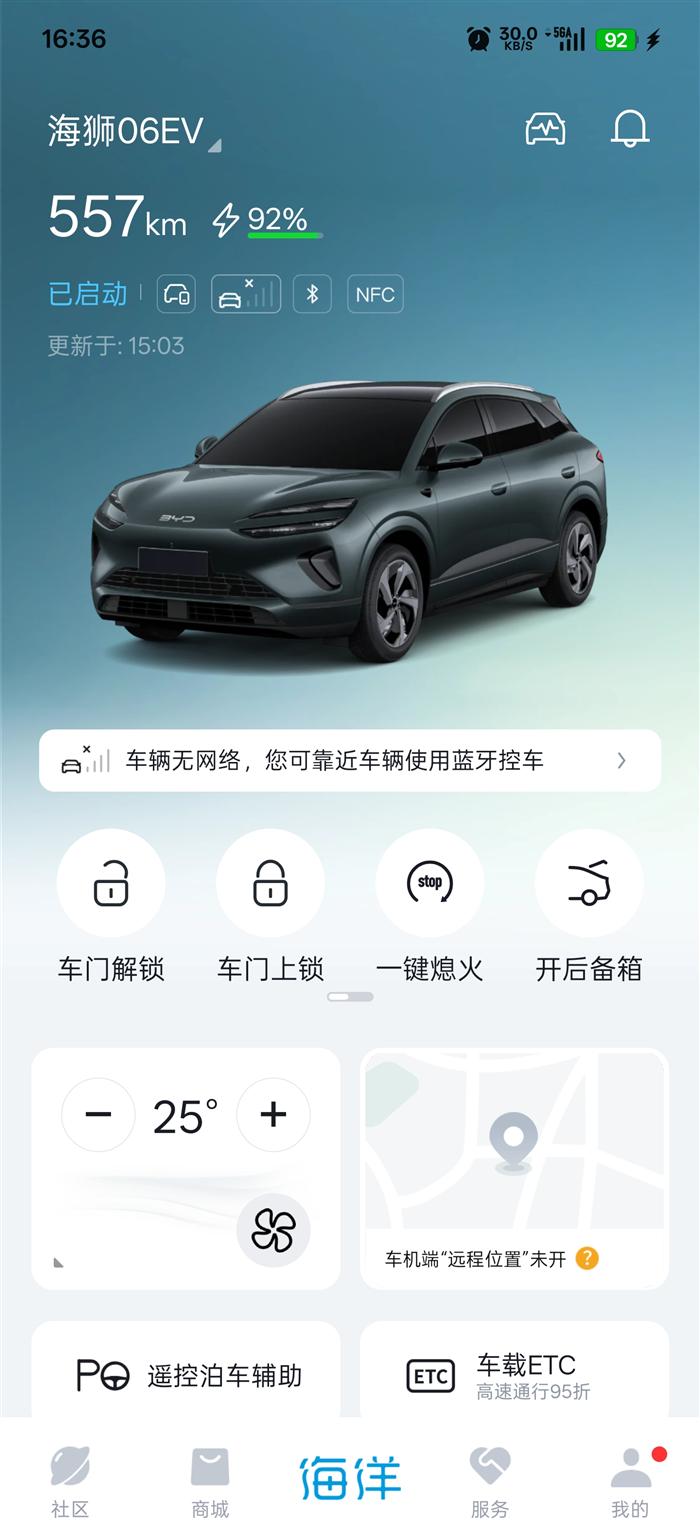The height and width of the screenshot is (1540, 700).
Task: Open 遥控泊车辅助 remote parking assist
Action: tap(187, 1376)
